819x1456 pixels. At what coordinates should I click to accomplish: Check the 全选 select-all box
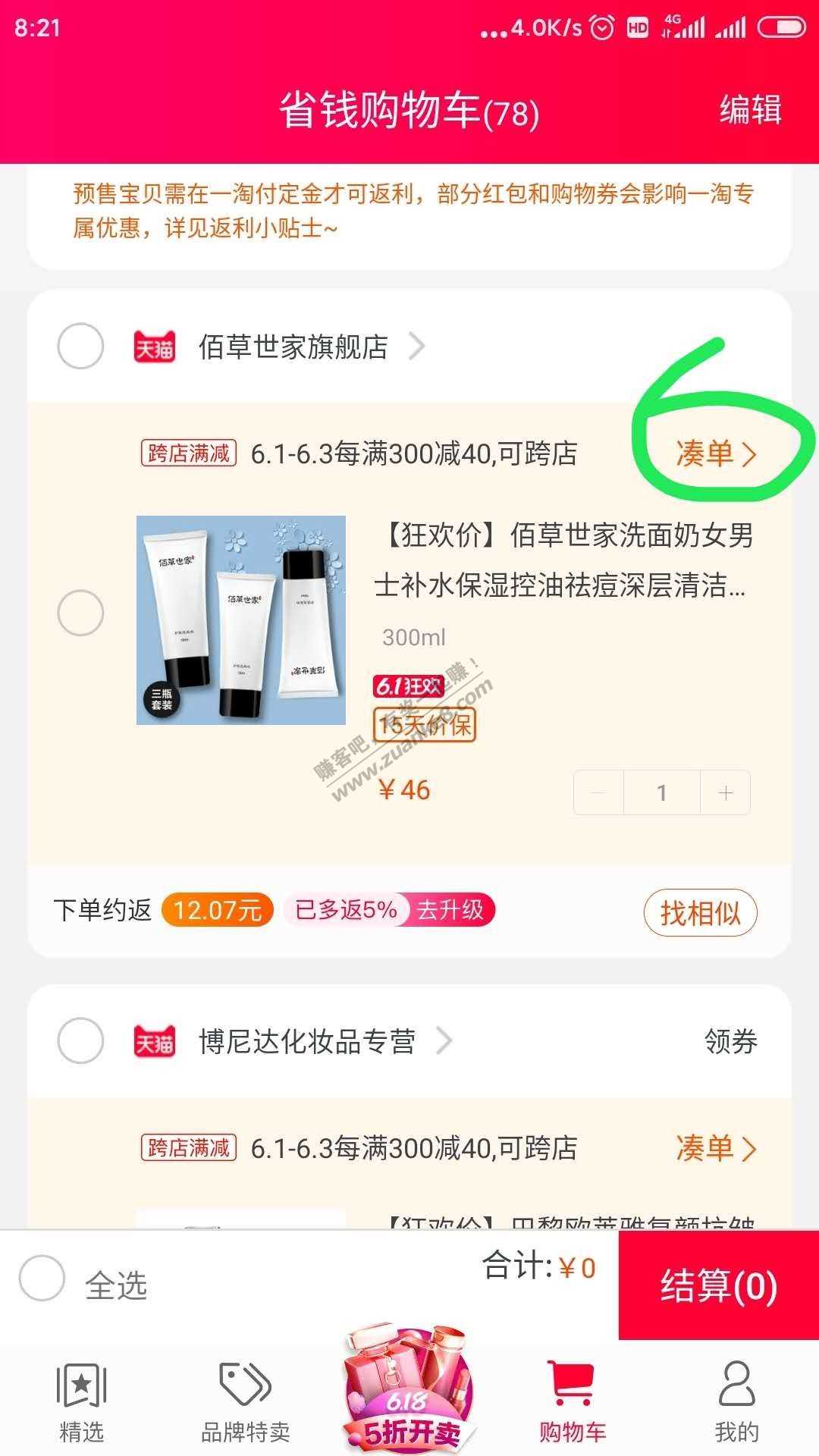point(42,1278)
